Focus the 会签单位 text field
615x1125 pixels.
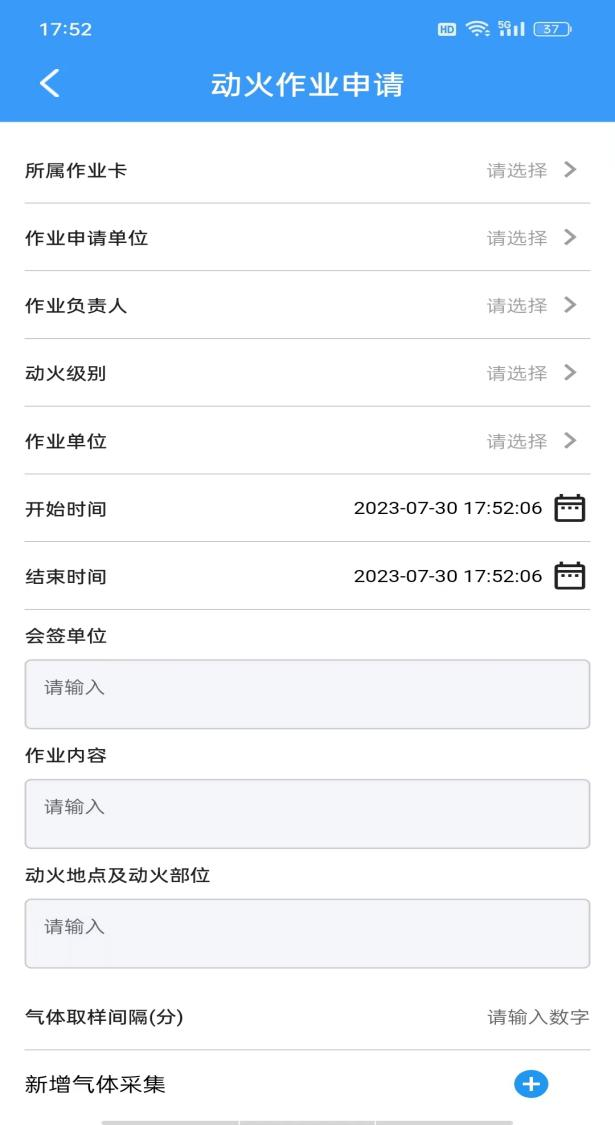pos(307,694)
